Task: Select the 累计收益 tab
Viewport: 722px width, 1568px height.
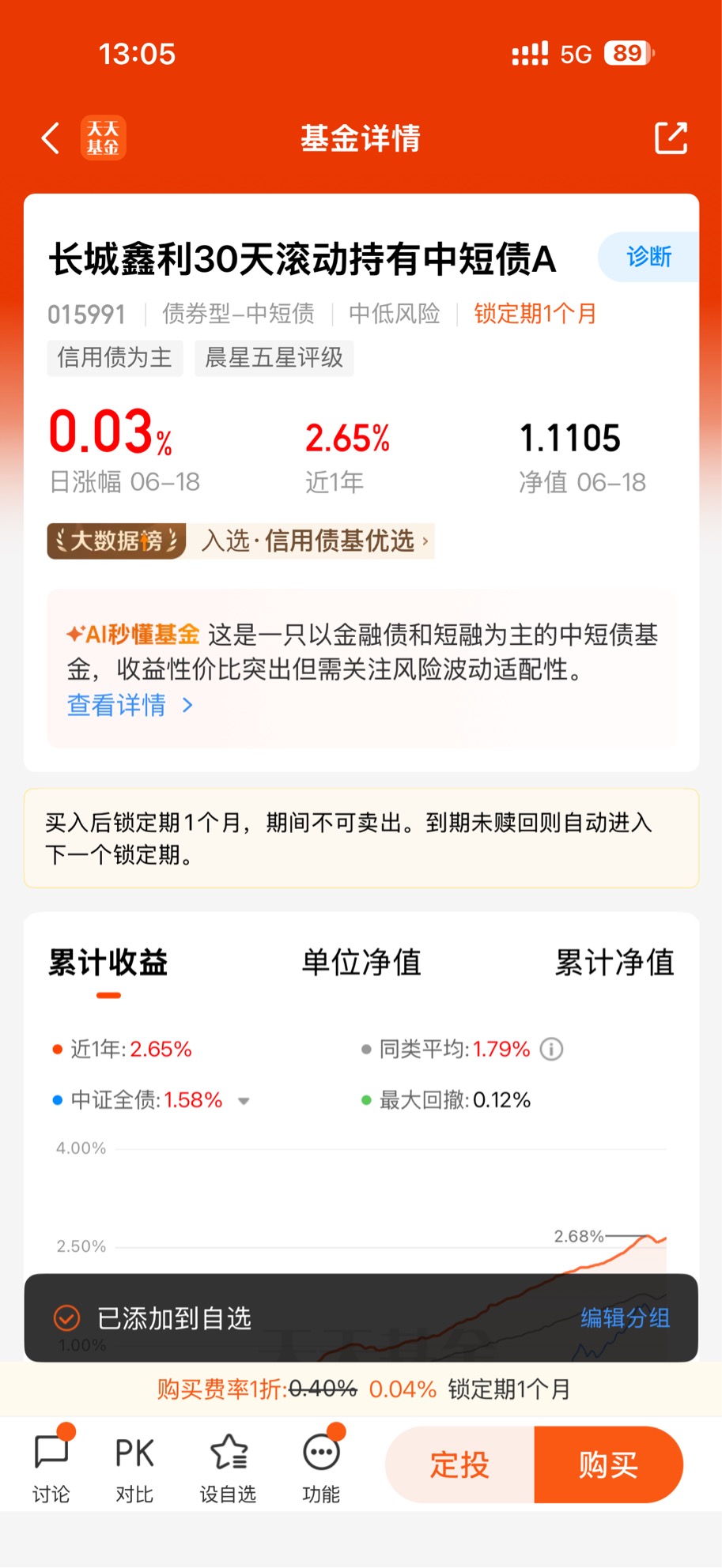Action: pyautogui.click(x=108, y=963)
